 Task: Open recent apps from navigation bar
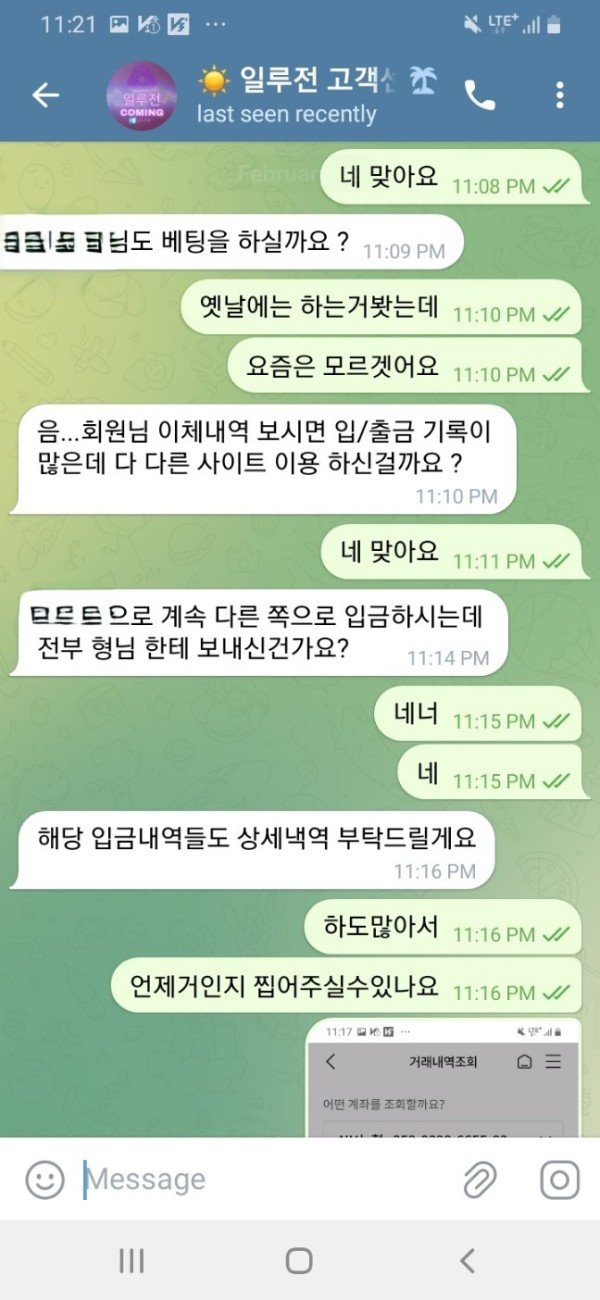pos(132,1261)
